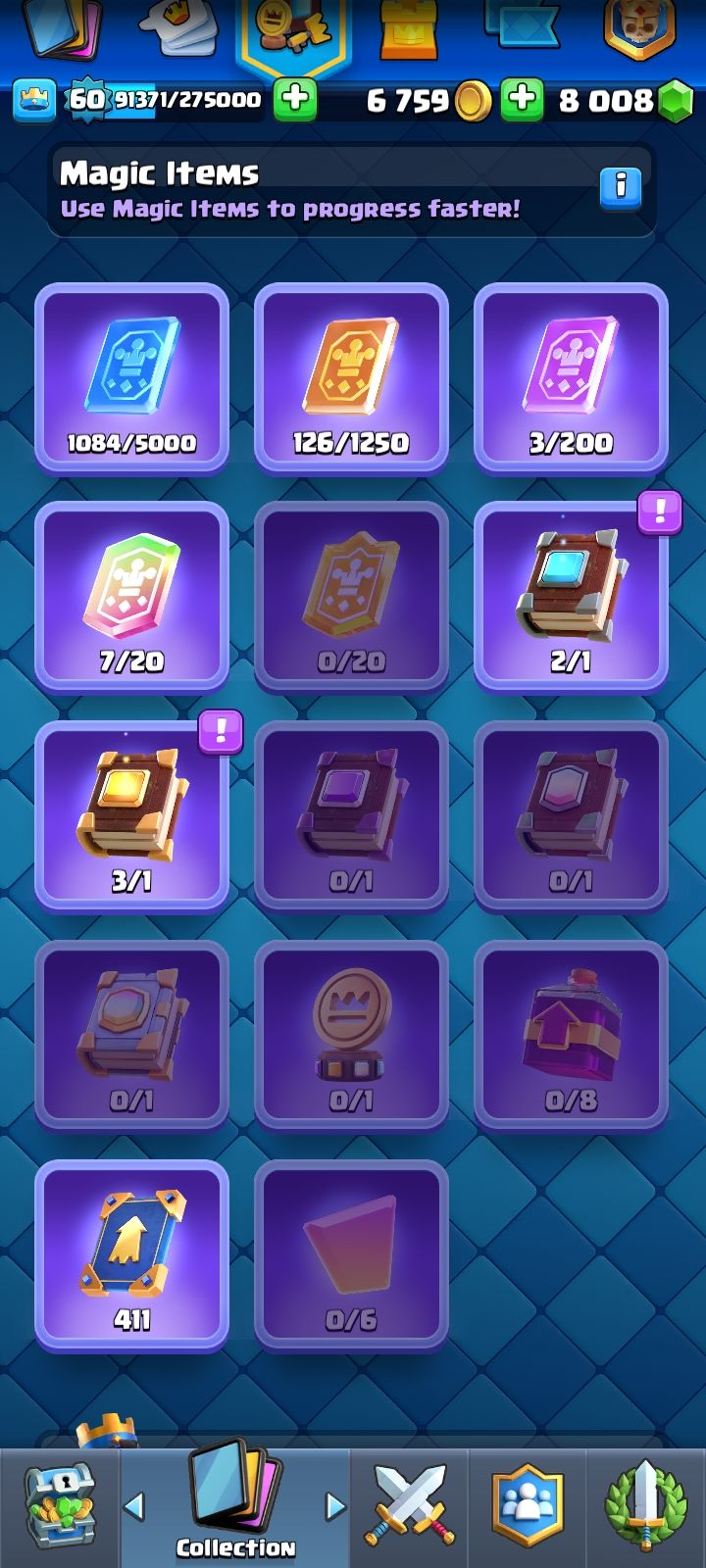Open the Clan social tab

(x=528, y=1506)
